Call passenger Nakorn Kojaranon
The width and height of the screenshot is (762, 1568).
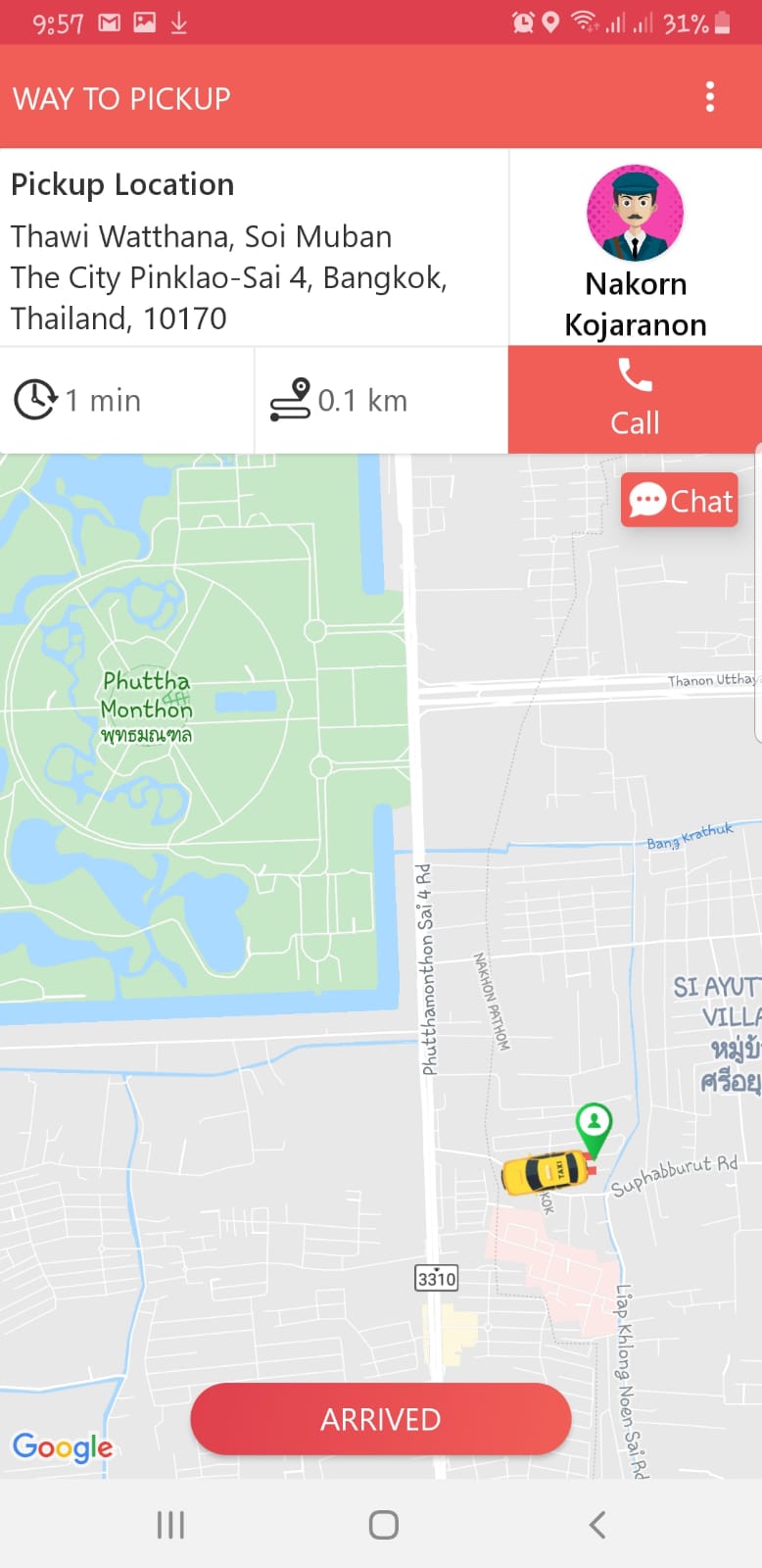[635, 399]
